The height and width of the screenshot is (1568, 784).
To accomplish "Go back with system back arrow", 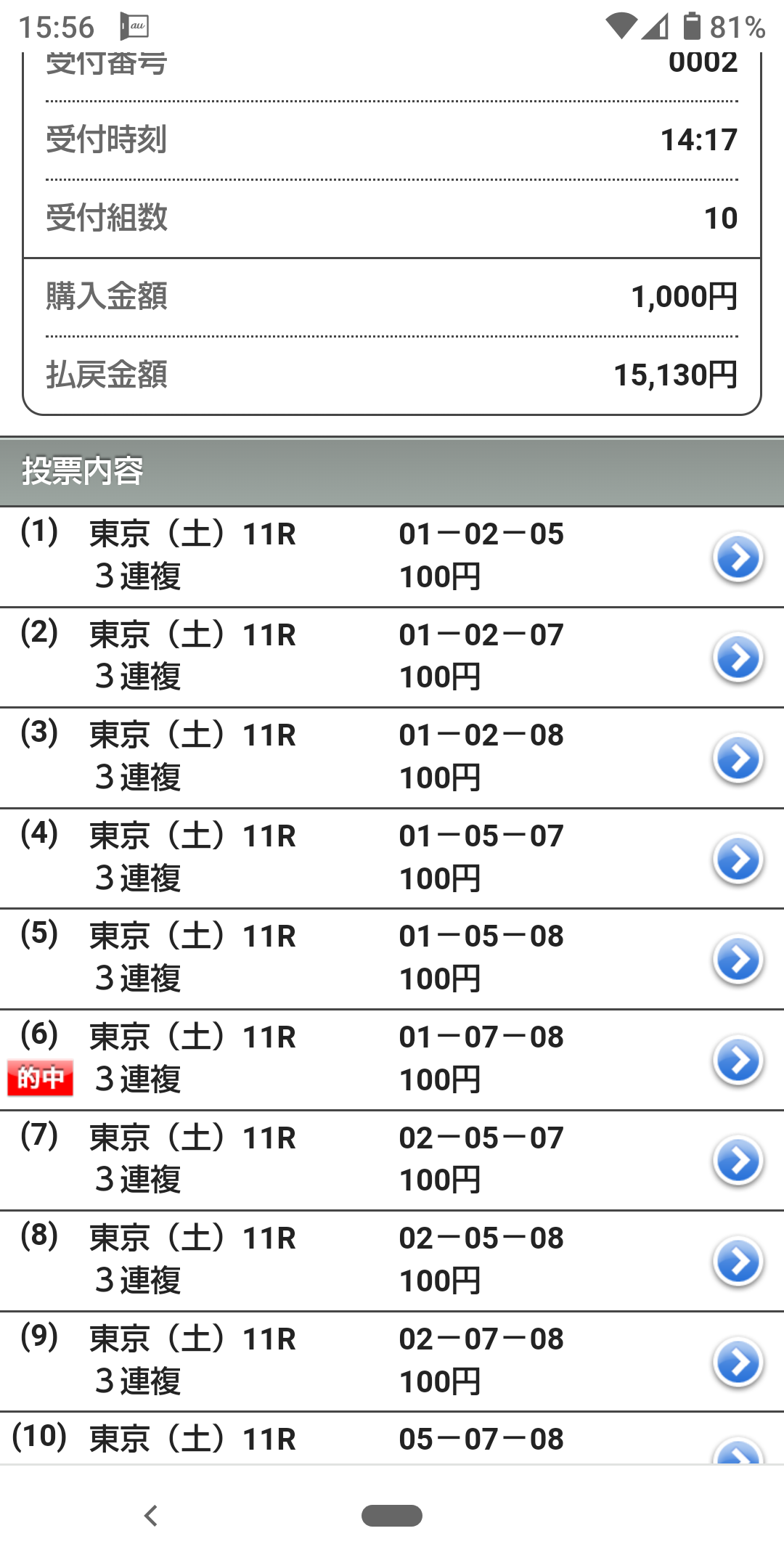I will (x=151, y=1516).
